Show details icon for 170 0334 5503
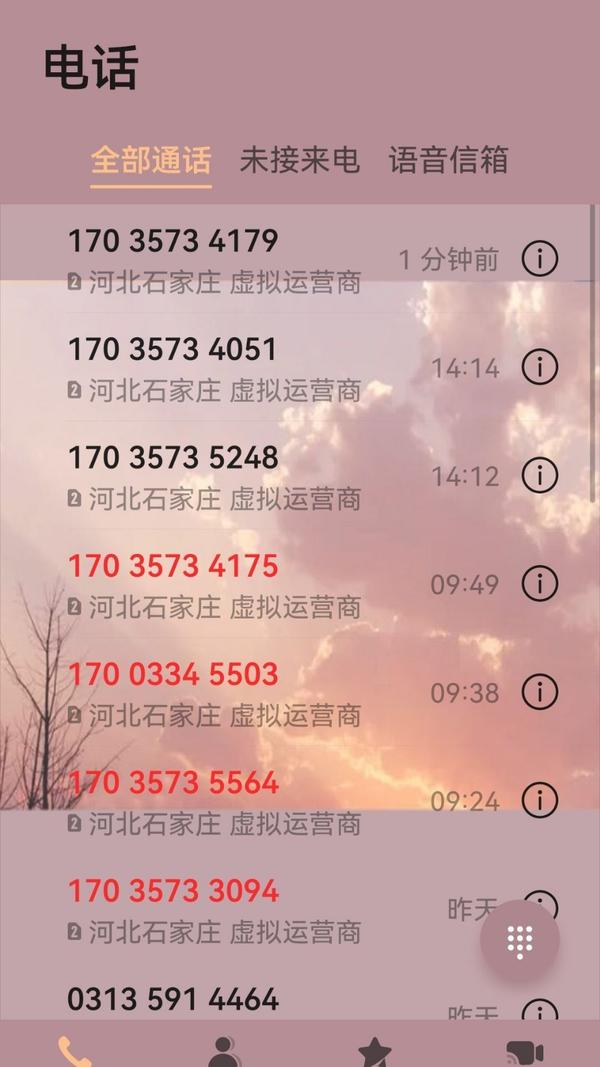The width and height of the screenshot is (600, 1067). (539, 691)
